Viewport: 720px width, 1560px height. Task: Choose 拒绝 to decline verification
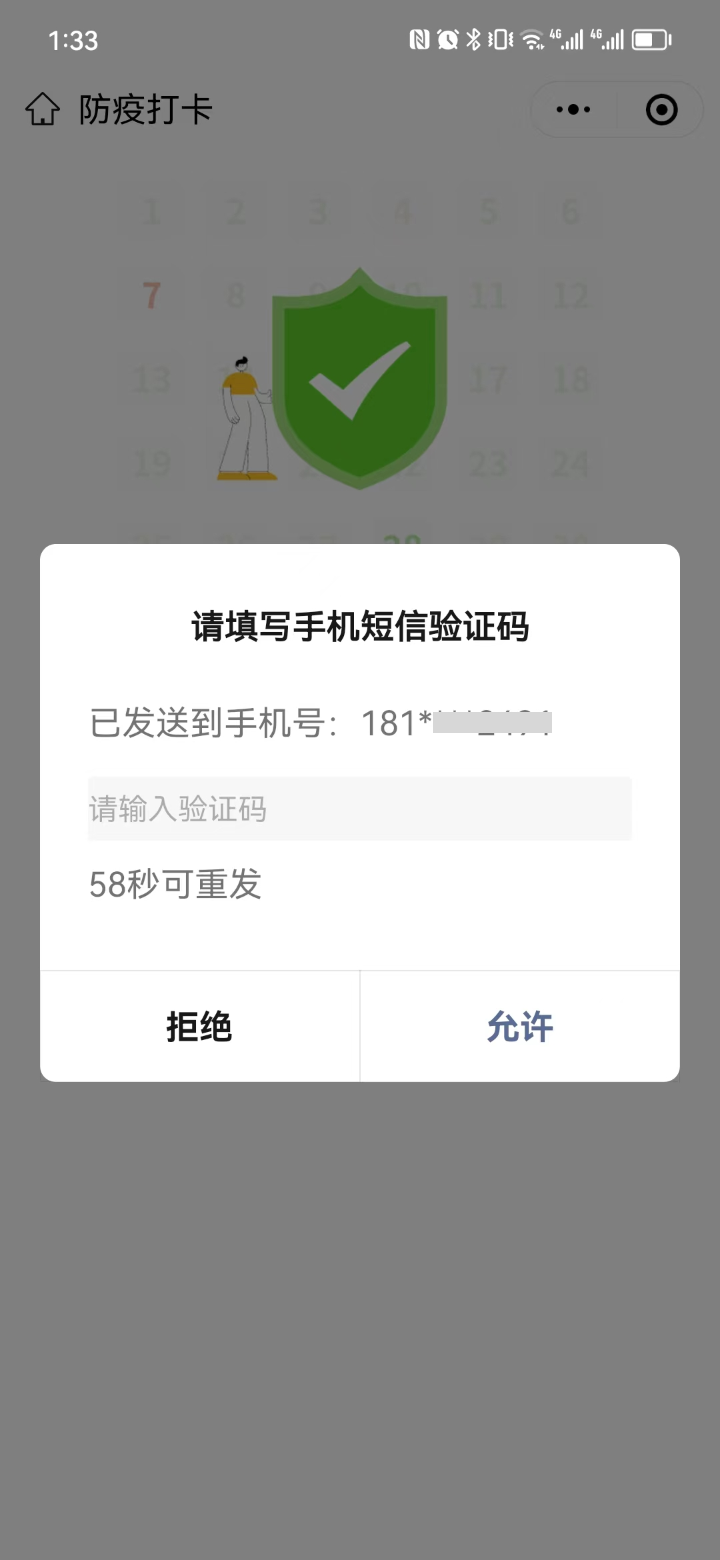pos(200,1027)
